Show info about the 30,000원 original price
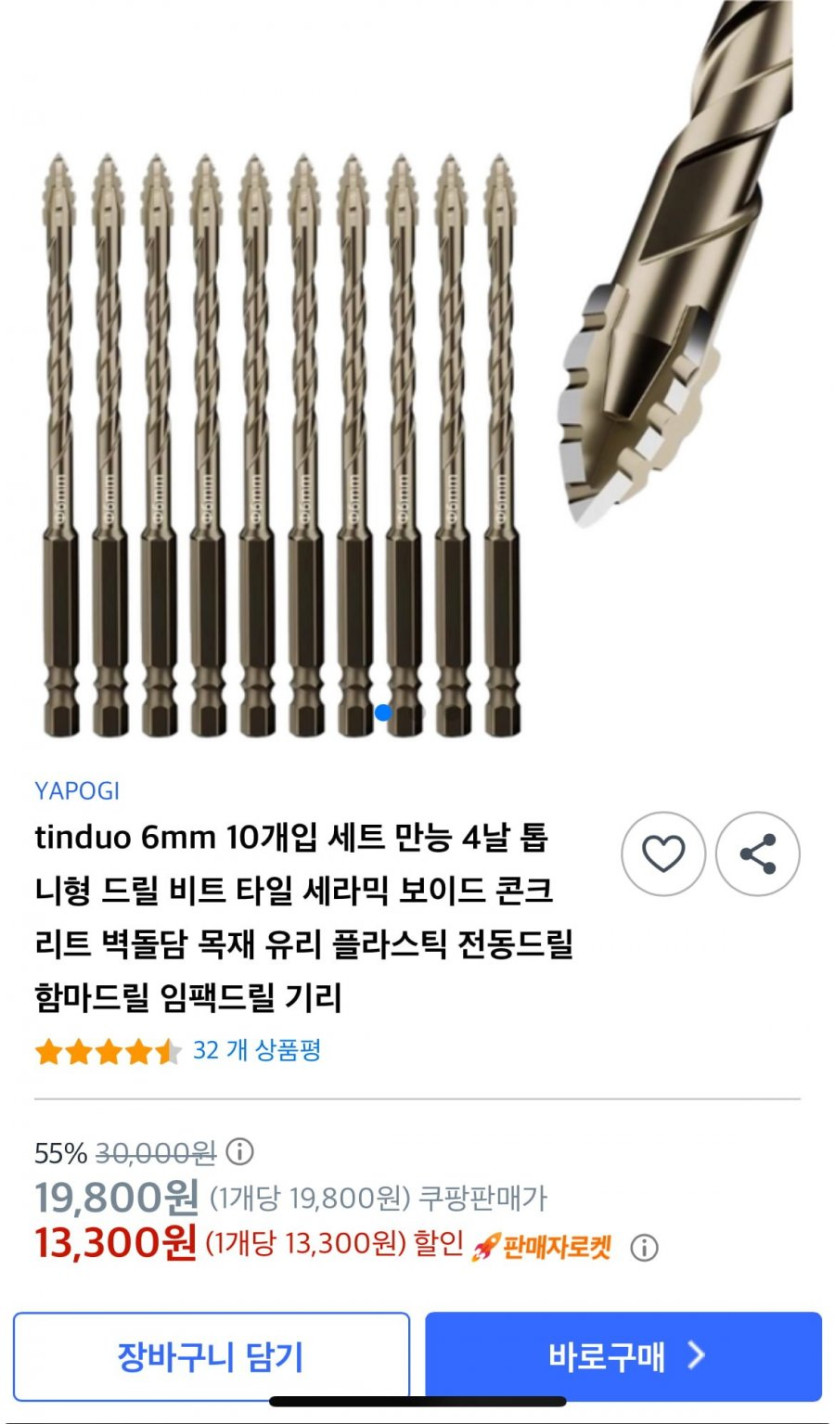Screen dimensions: 835x1424 (240, 1153)
